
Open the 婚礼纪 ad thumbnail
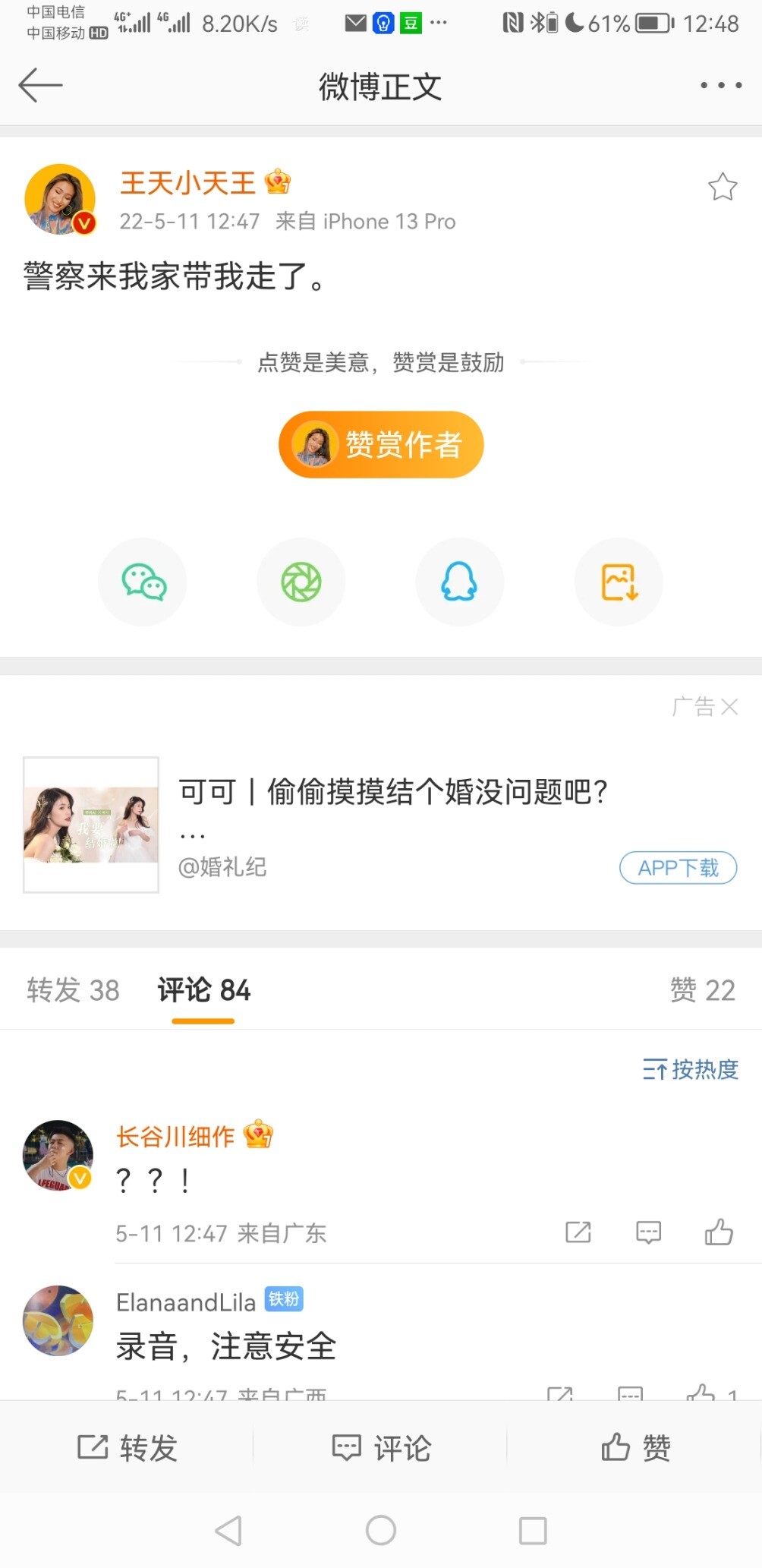(91, 825)
